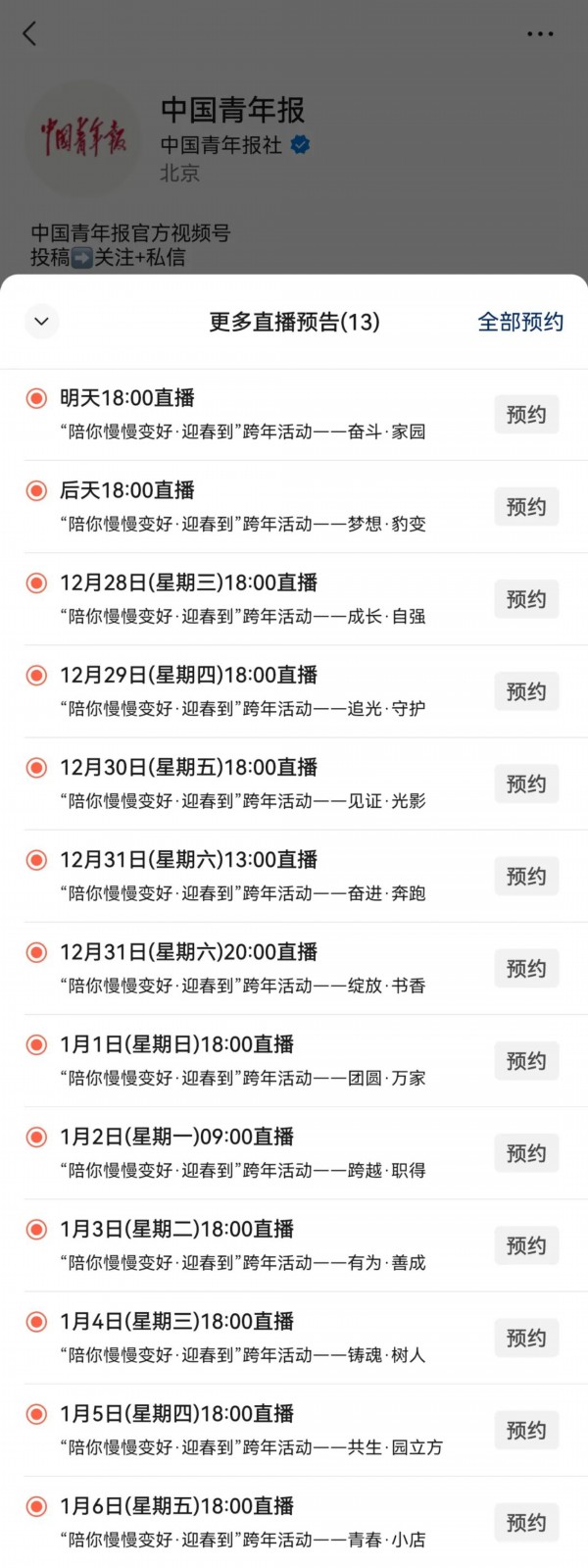Reserve the 1月5日 livestream 共生·园立方
The height and width of the screenshot is (1568, 588).
coord(526,1430)
